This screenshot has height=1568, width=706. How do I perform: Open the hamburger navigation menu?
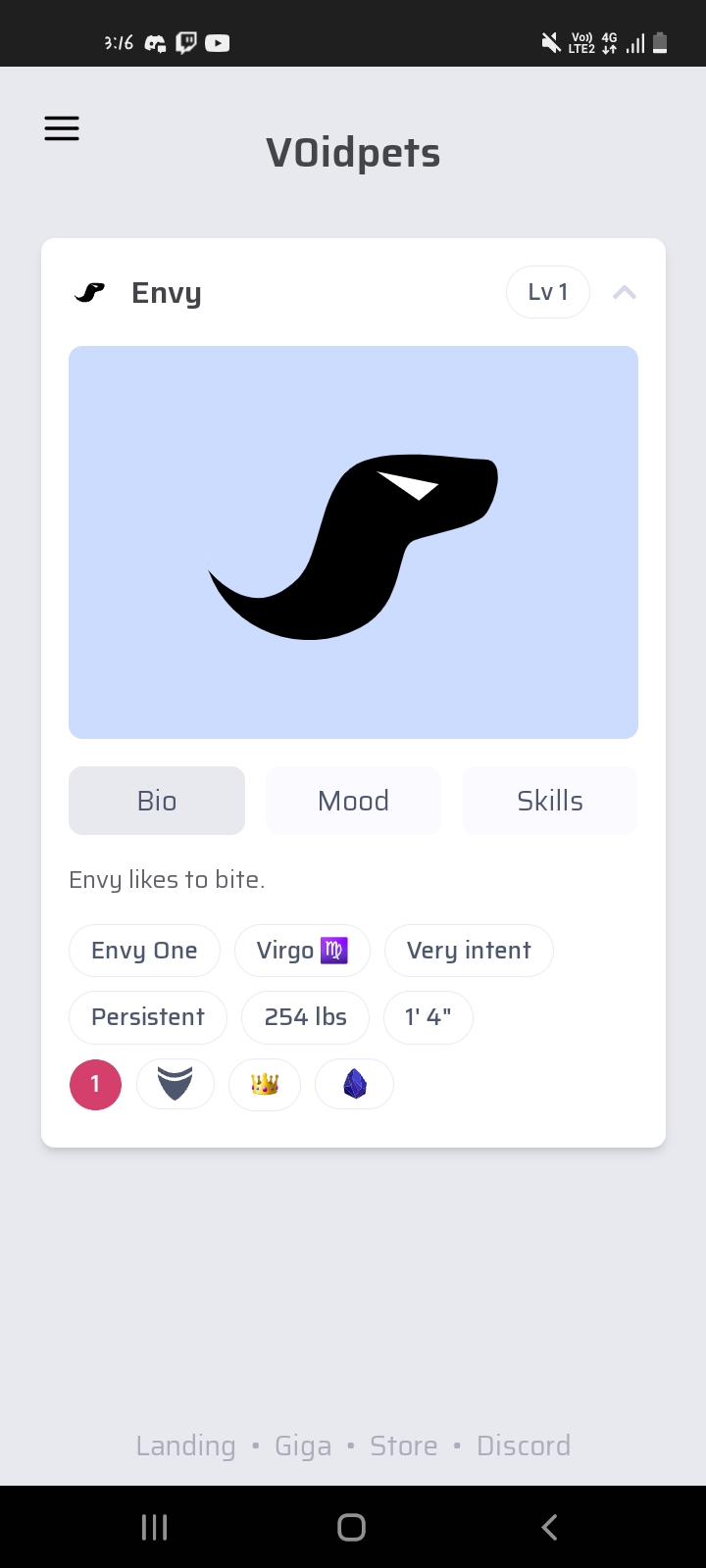coord(62,127)
